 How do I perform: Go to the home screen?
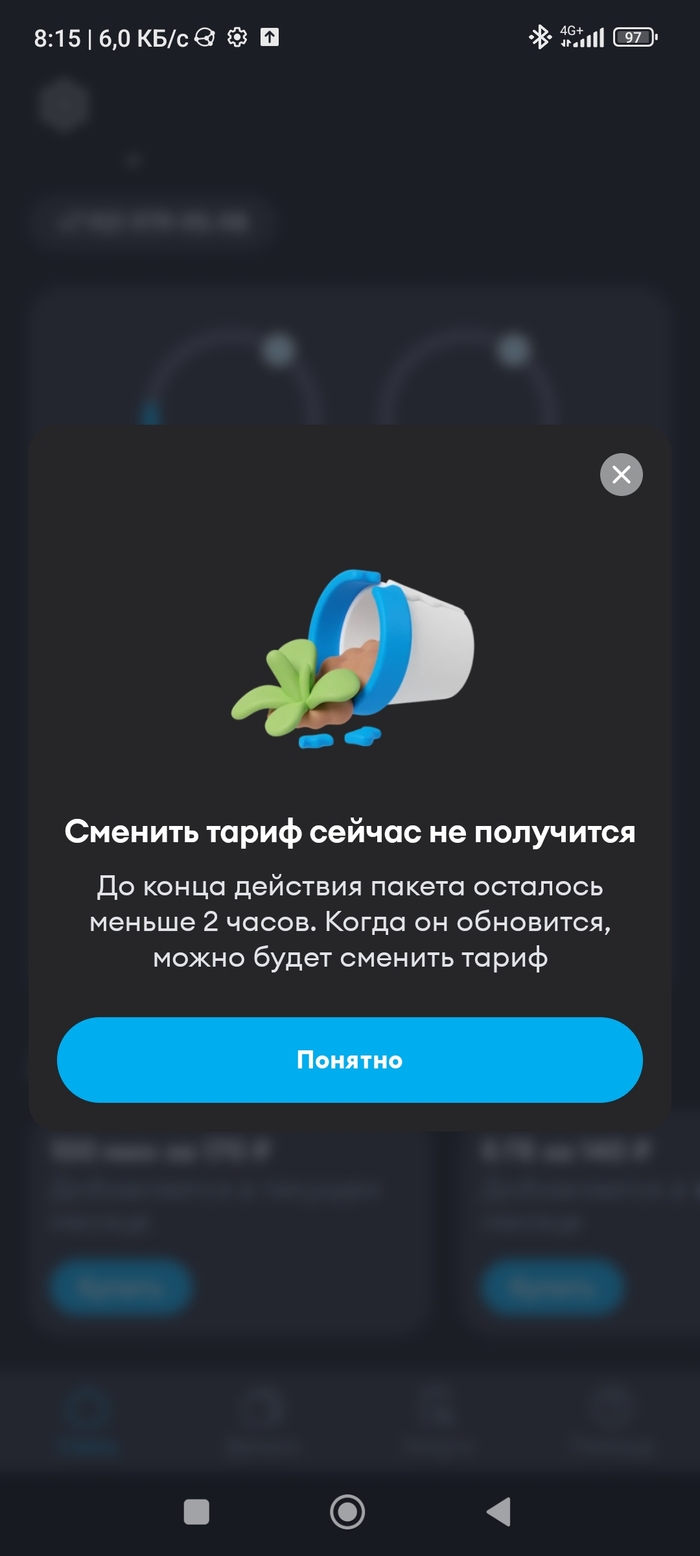pos(348,1511)
